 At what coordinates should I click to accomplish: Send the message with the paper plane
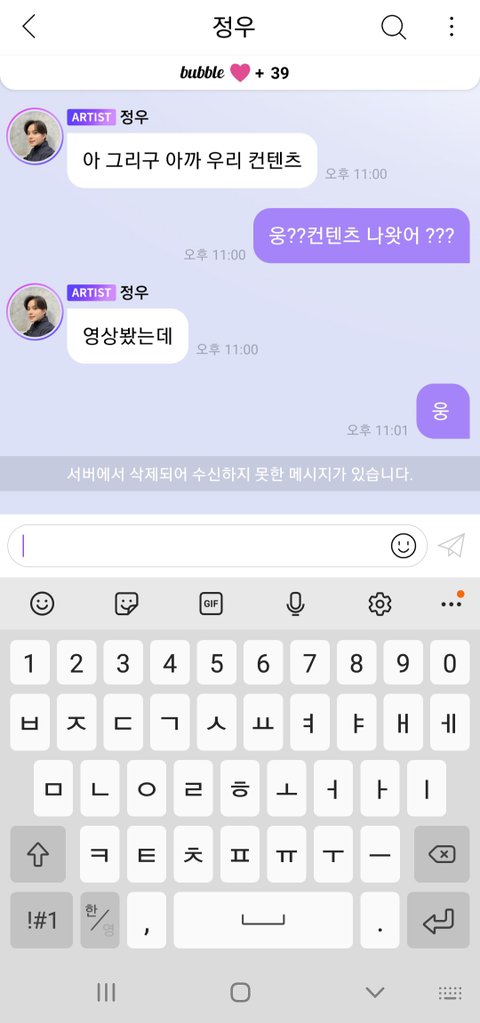(x=451, y=545)
